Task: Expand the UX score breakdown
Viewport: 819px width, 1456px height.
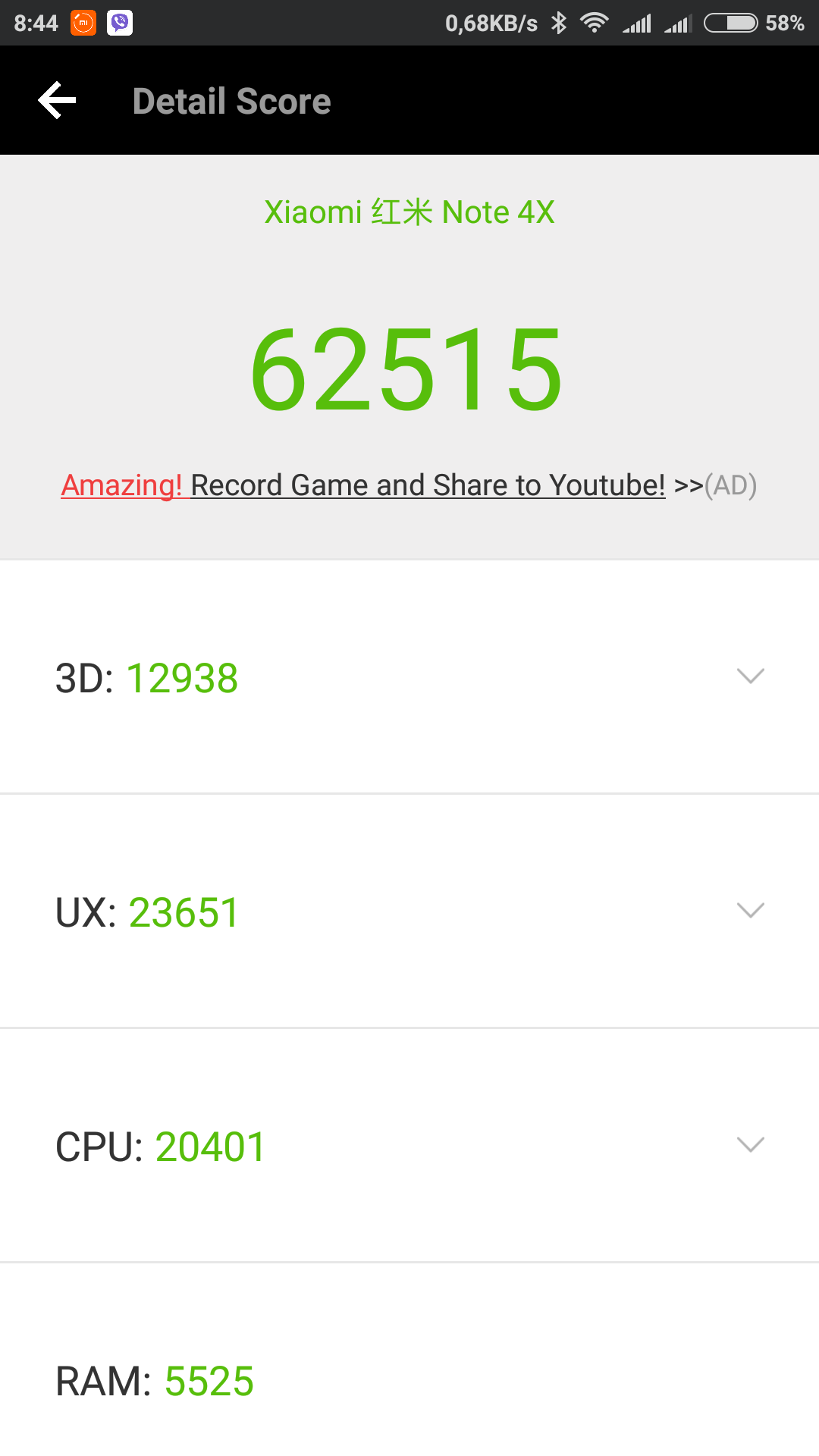Action: tap(750, 911)
